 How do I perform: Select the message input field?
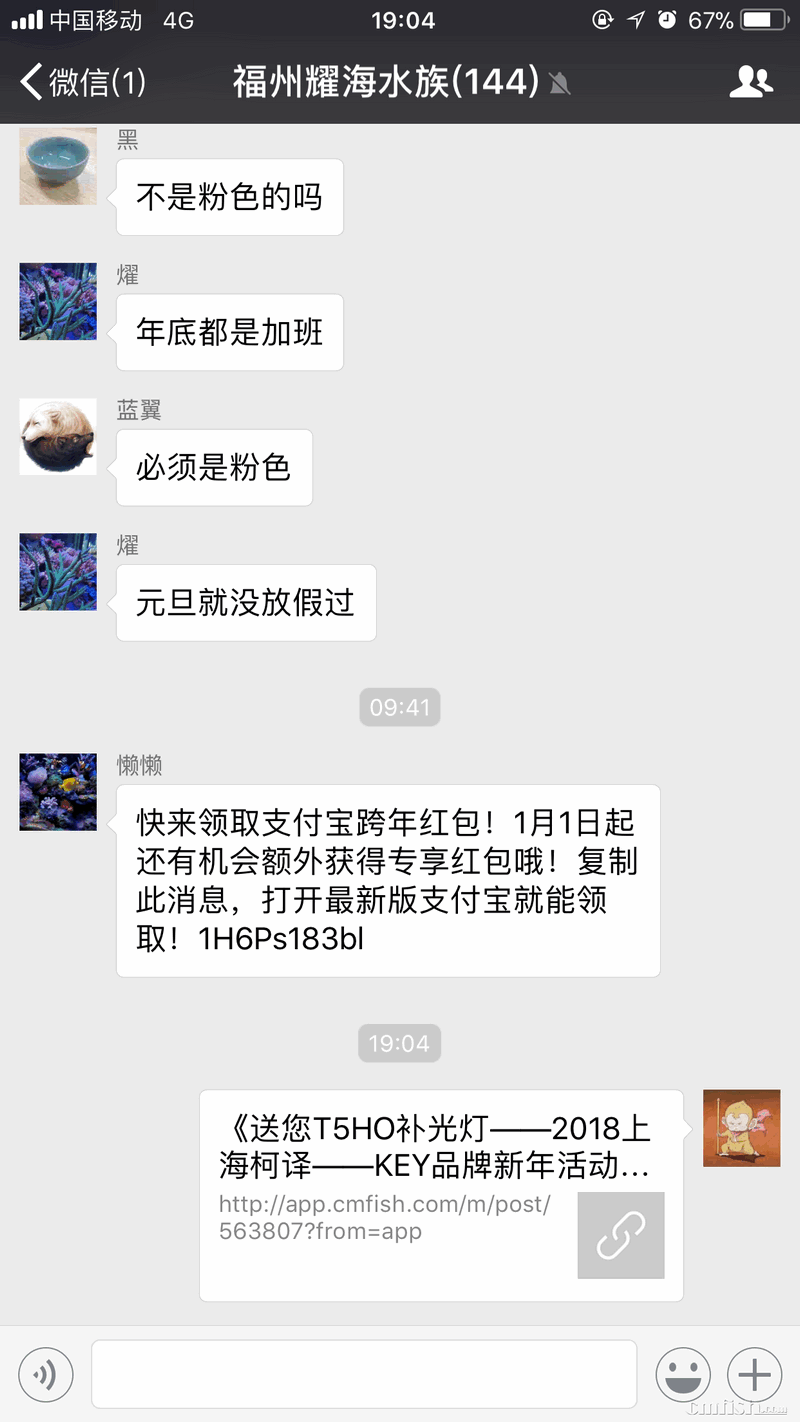(x=365, y=1374)
